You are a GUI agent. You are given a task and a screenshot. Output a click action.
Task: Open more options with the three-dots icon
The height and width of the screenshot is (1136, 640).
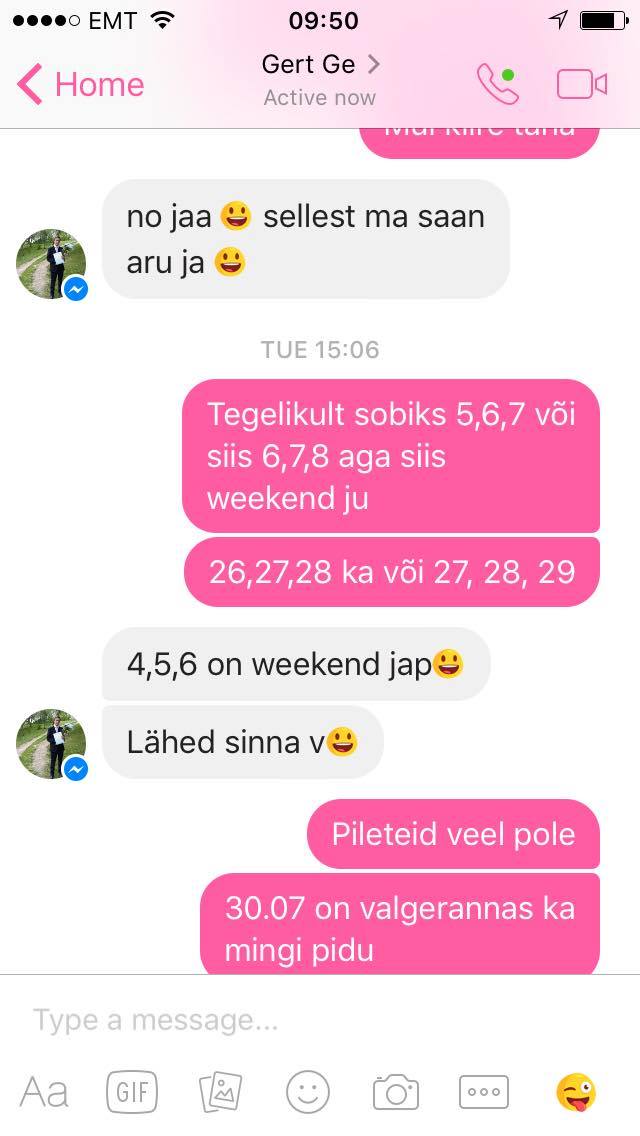tap(484, 1092)
